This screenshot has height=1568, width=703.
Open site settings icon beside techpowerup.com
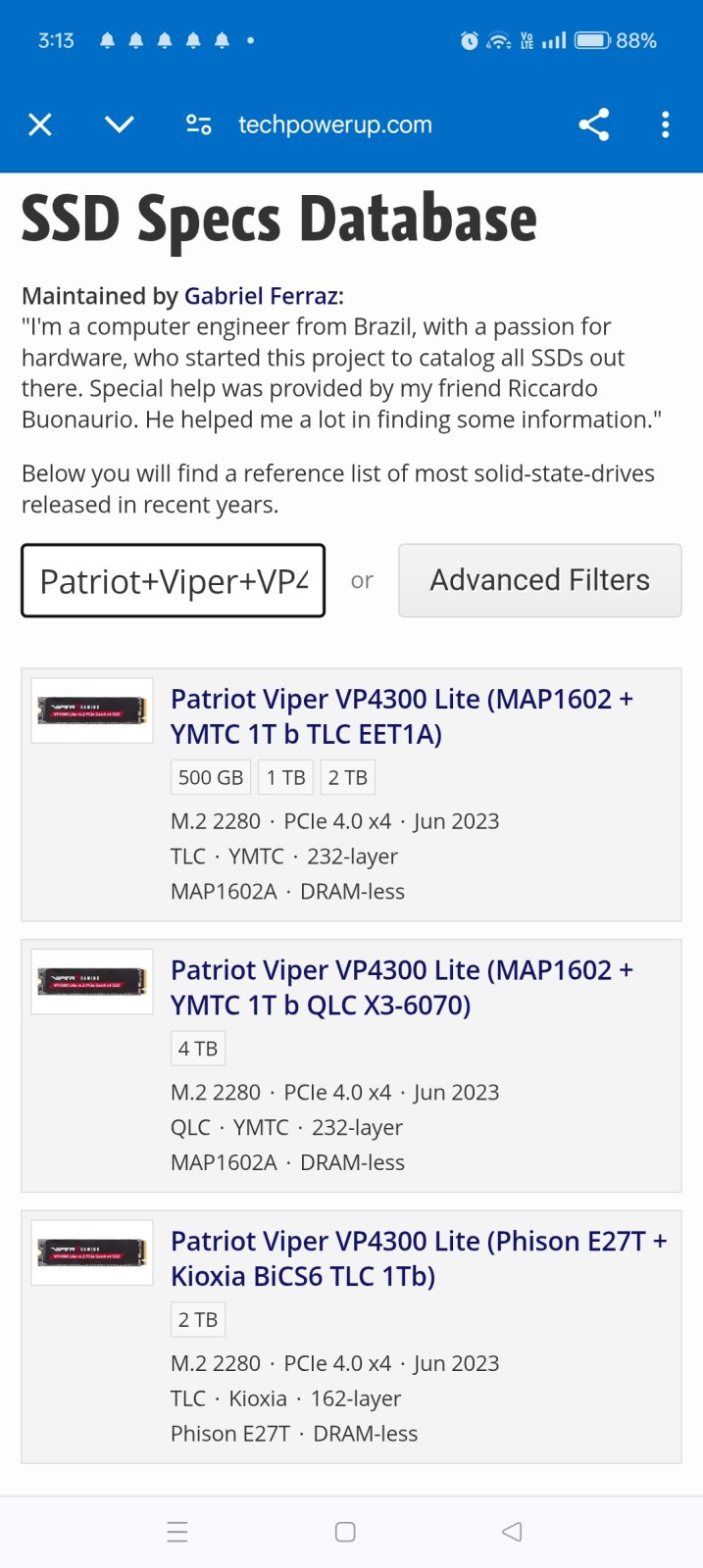(x=199, y=124)
